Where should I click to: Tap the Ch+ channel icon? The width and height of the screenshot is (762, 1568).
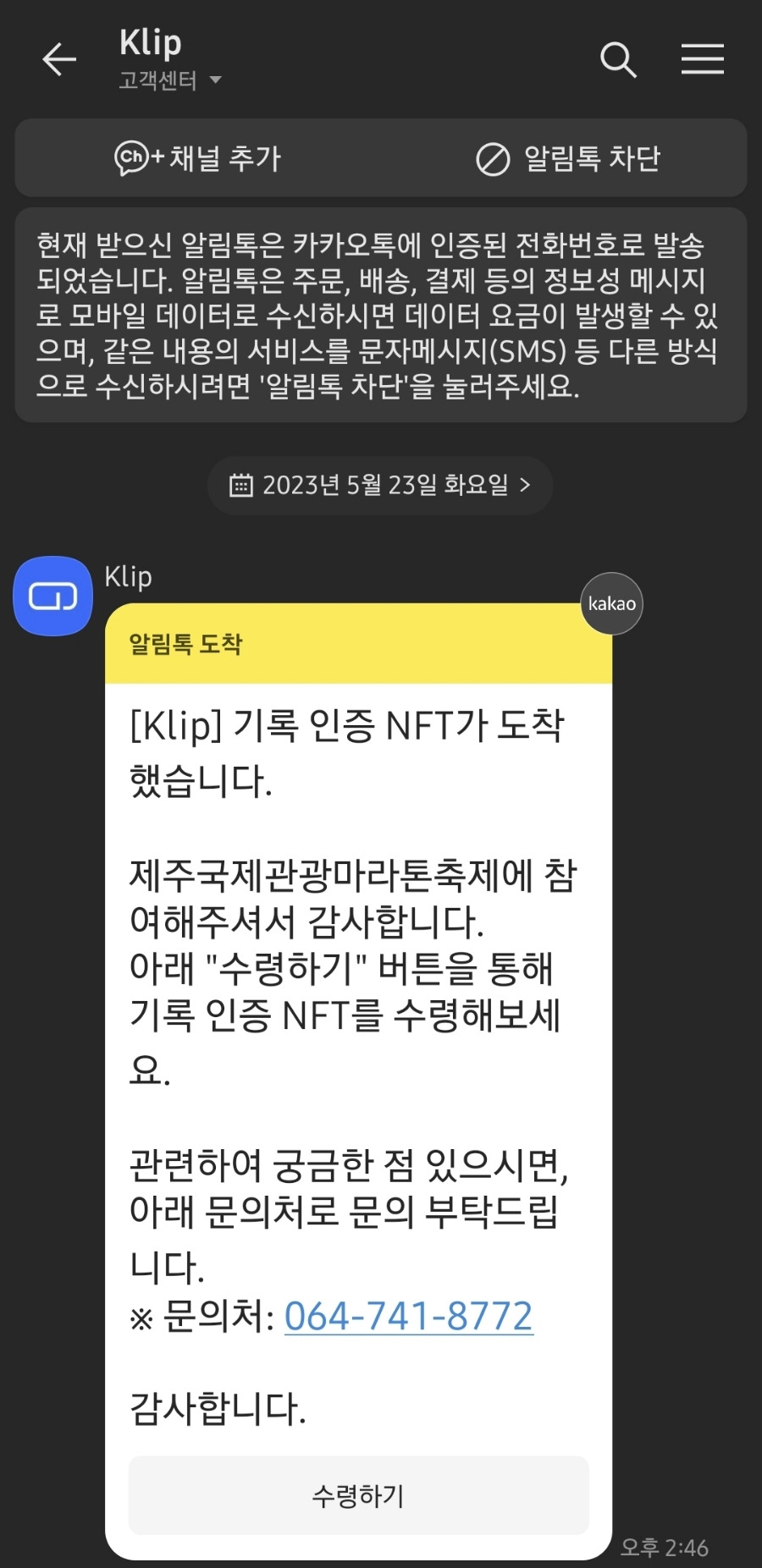pos(132,158)
